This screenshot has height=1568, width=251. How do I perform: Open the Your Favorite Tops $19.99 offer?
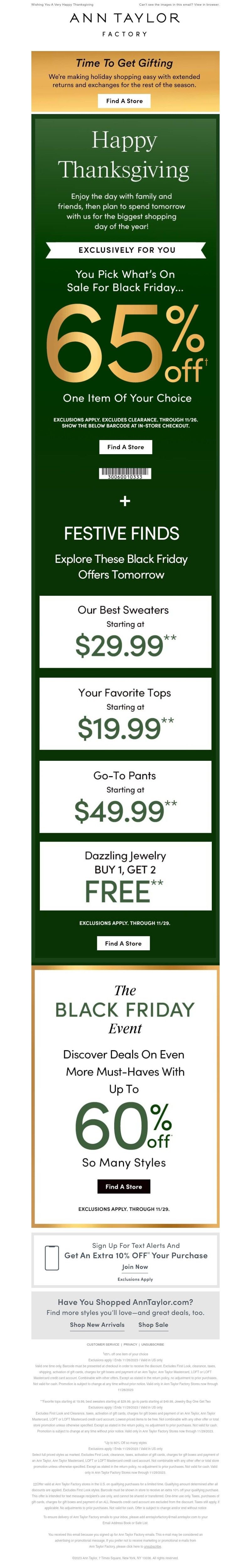point(125,714)
